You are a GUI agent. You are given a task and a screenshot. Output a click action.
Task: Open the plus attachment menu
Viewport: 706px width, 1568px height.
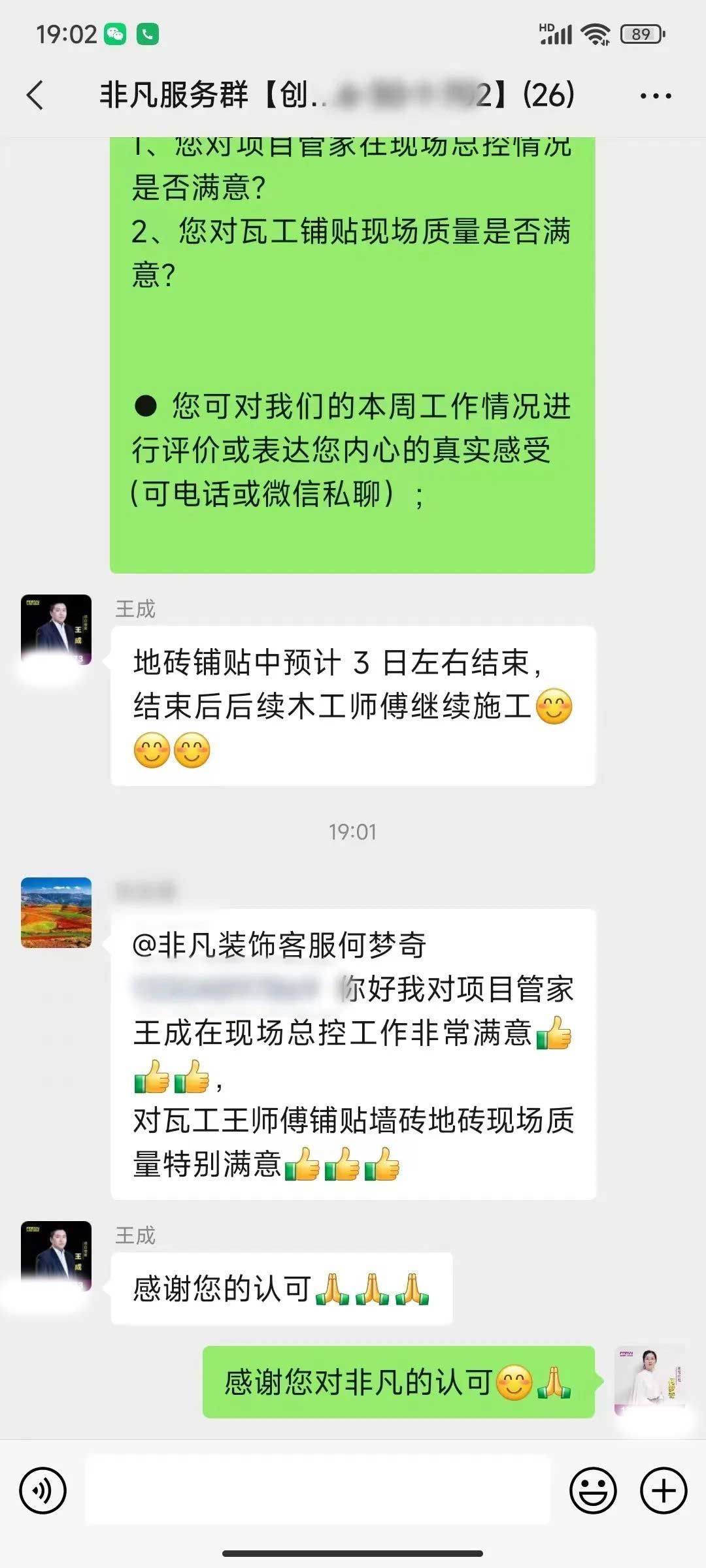pyautogui.click(x=663, y=1491)
